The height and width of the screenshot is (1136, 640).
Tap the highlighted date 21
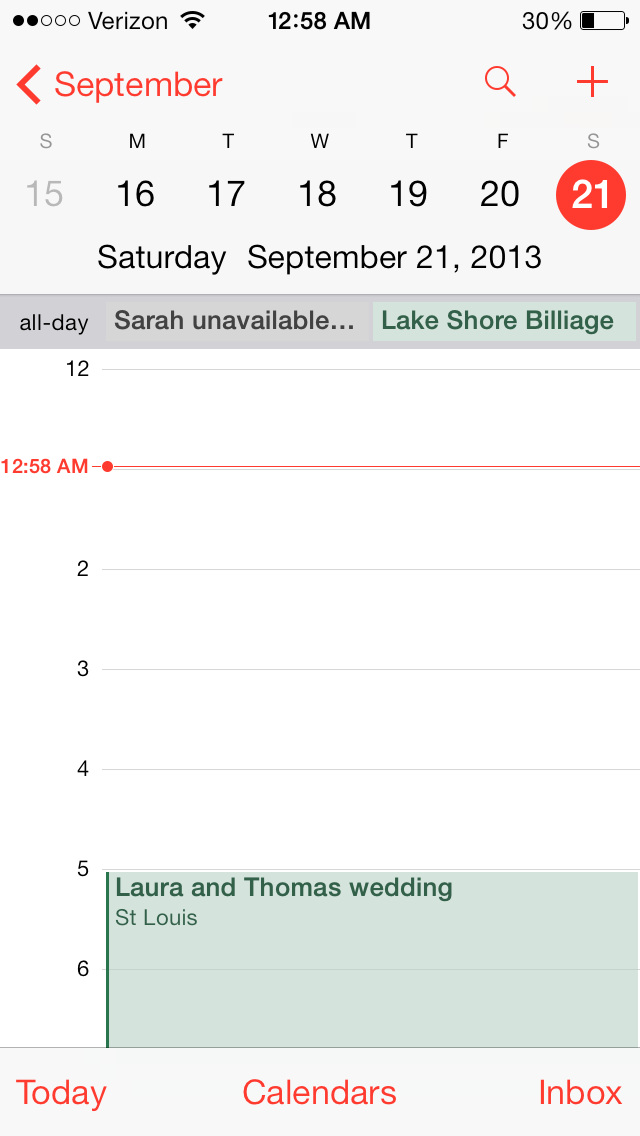[x=591, y=195]
